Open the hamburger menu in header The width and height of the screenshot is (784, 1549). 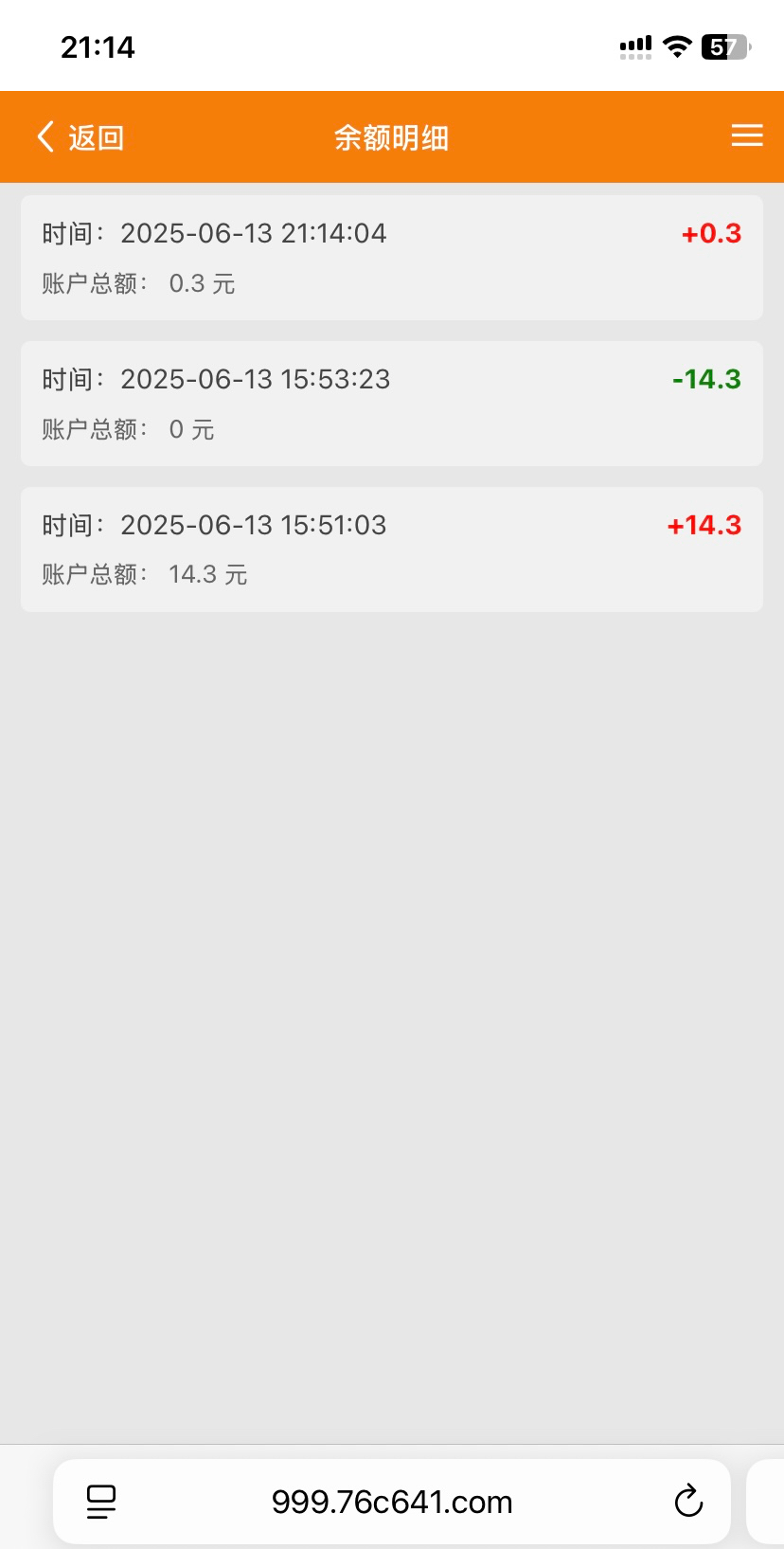coord(747,136)
